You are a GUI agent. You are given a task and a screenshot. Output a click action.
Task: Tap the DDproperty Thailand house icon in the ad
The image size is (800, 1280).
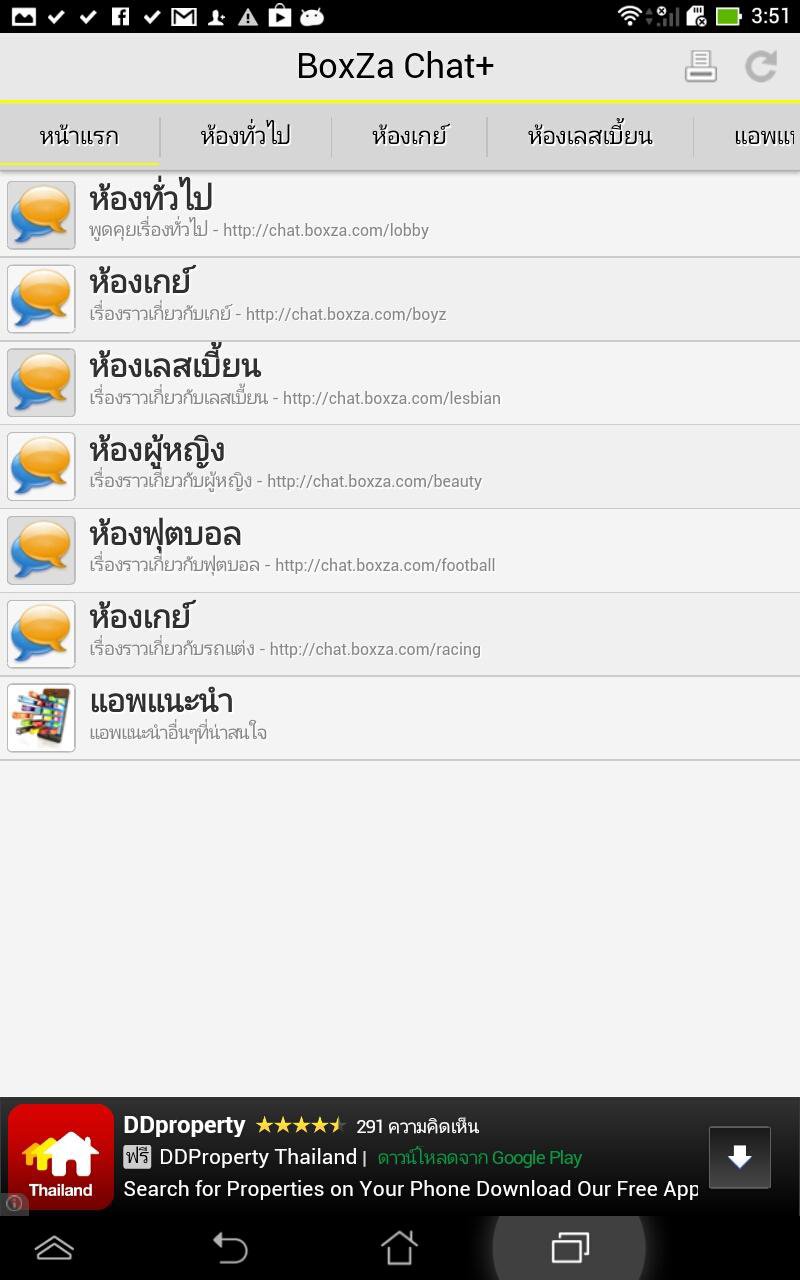60,1155
